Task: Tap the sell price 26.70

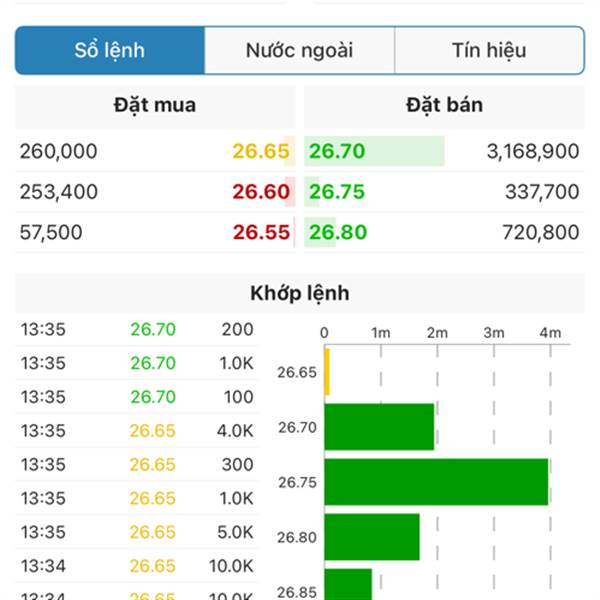Action: pyautogui.click(x=337, y=152)
